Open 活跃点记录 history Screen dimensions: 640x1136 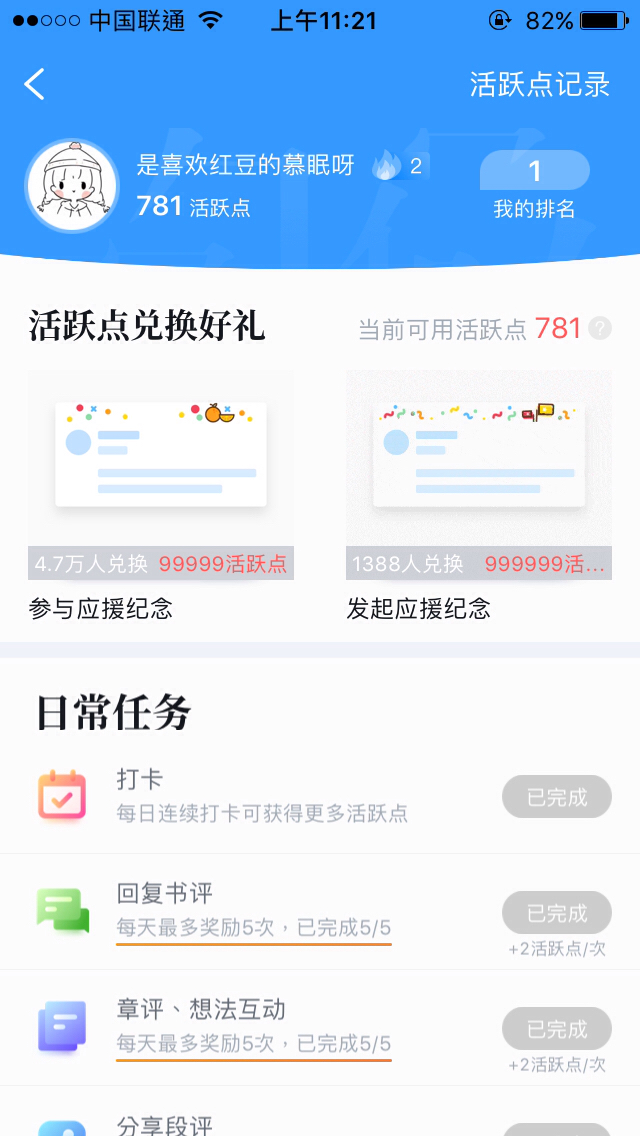[x=540, y=85]
